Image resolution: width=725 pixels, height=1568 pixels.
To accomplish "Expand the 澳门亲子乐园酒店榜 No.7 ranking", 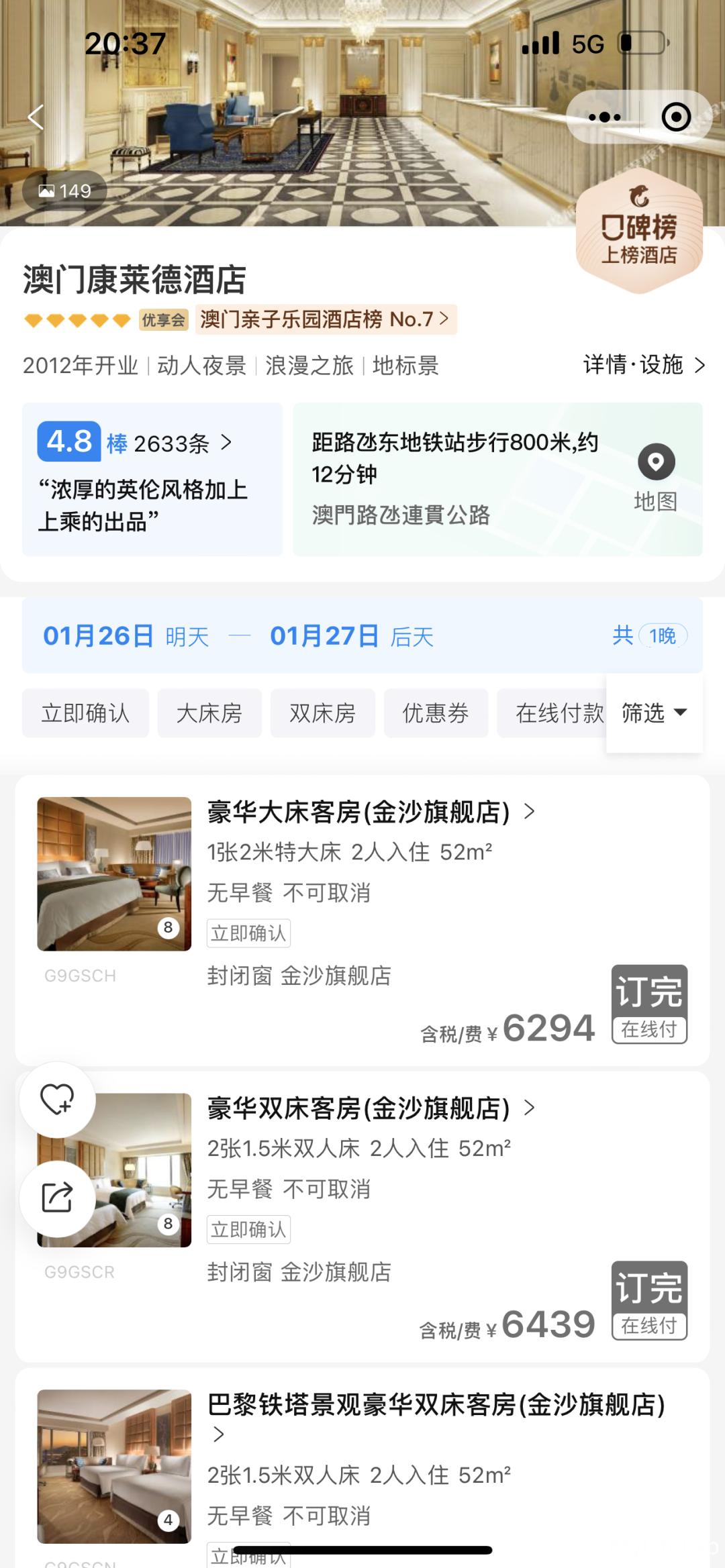I will (x=321, y=320).
